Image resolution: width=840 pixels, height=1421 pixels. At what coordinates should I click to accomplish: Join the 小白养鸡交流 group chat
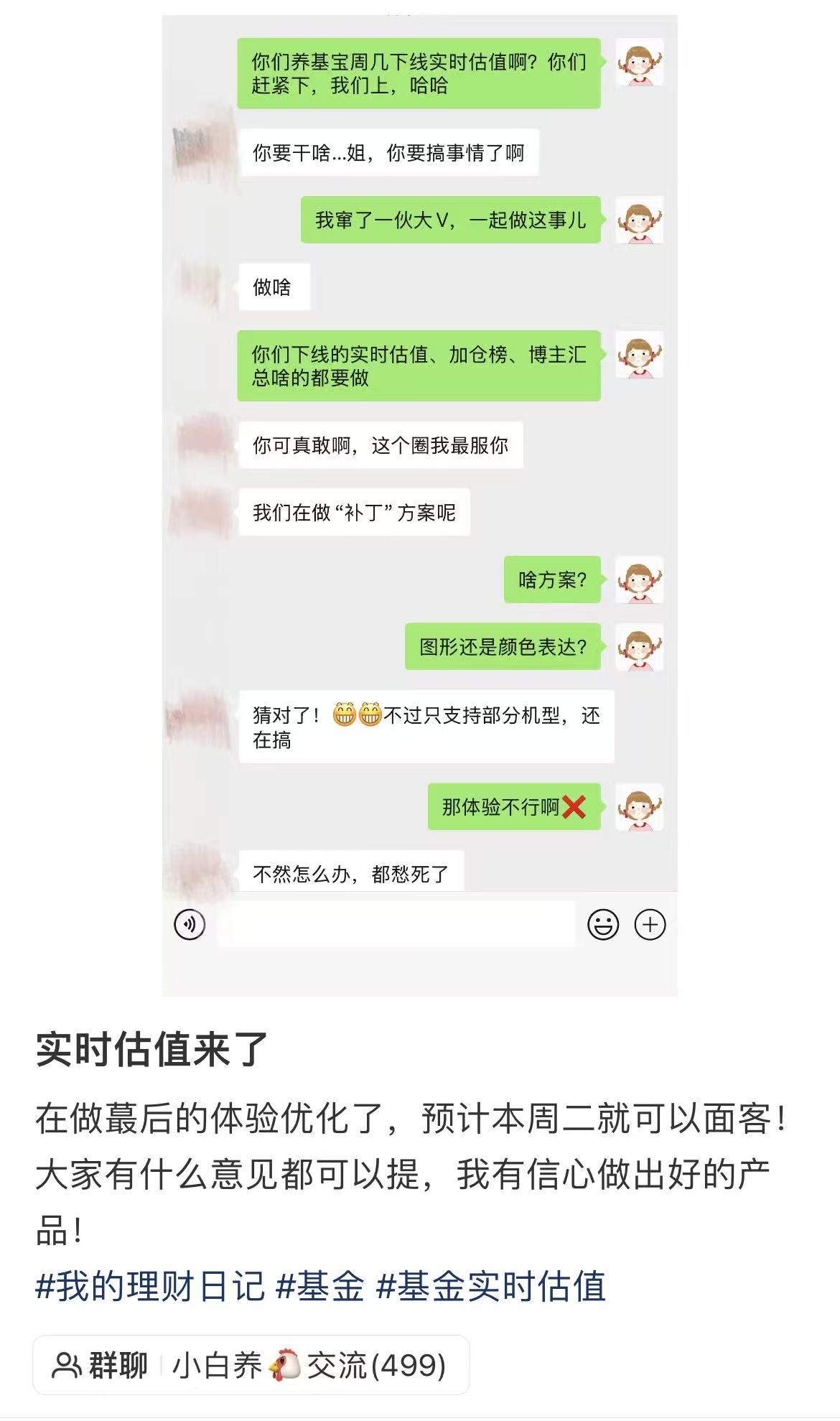click(251, 1365)
